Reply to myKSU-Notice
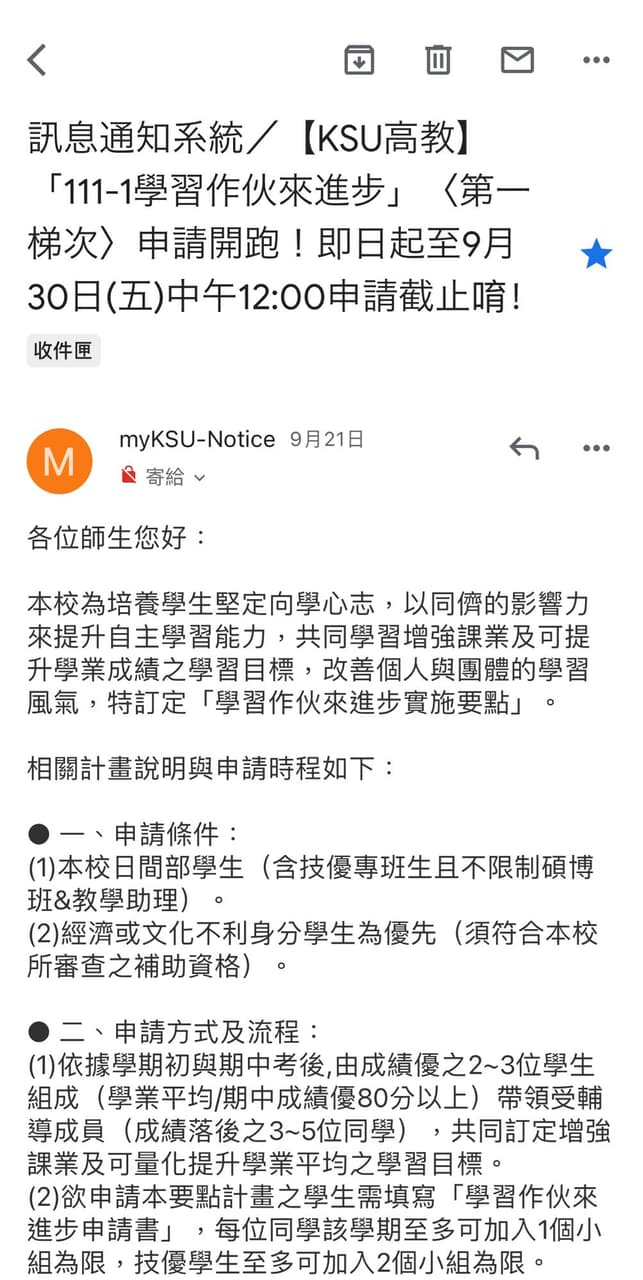The width and height of the screenshot is (643, 1280). click(x=523, y=448)
